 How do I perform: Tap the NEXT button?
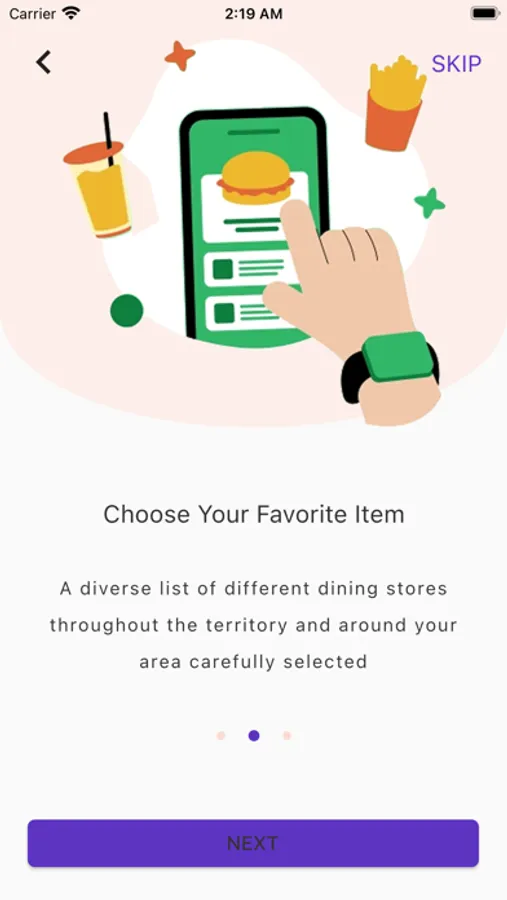(253, 843)
